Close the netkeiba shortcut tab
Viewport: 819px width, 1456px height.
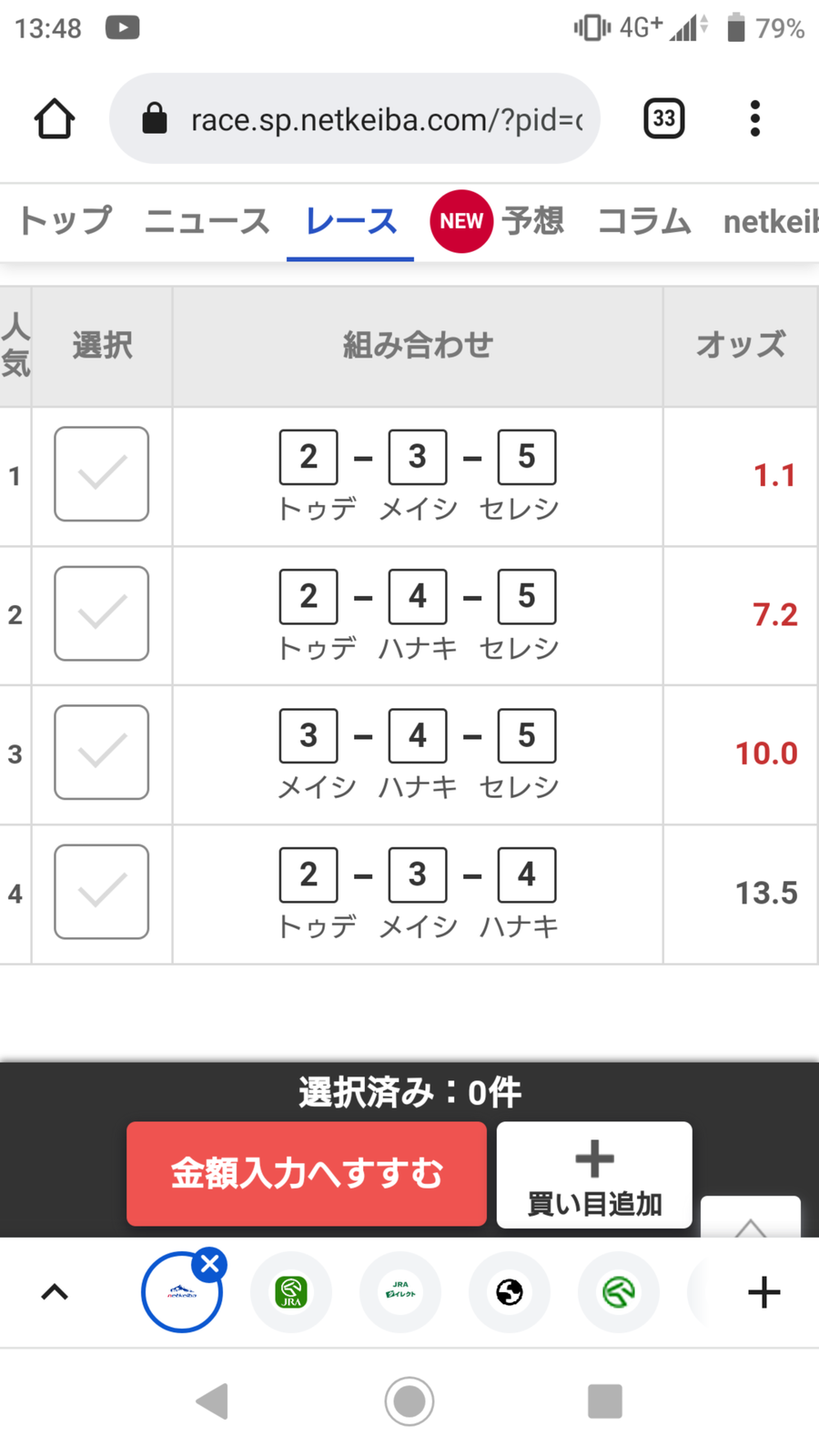(x=210, y=1264)
